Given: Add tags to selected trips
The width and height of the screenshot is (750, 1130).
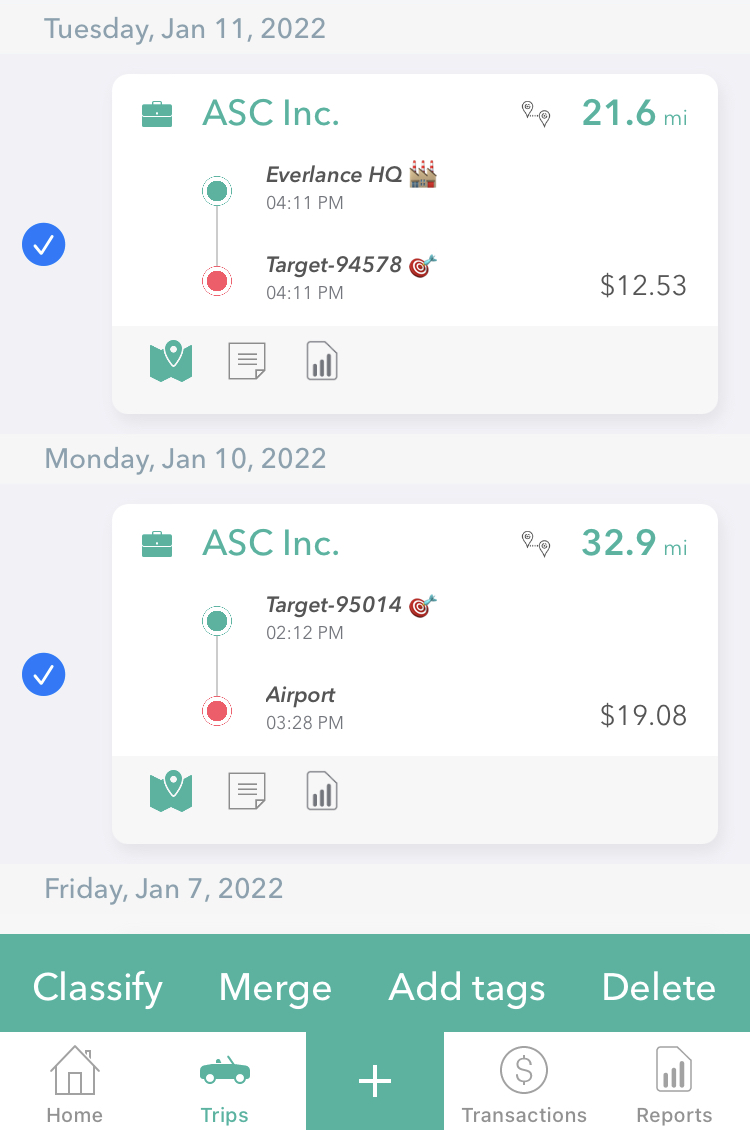Looking at the screenshot, I should pos(467,987).
